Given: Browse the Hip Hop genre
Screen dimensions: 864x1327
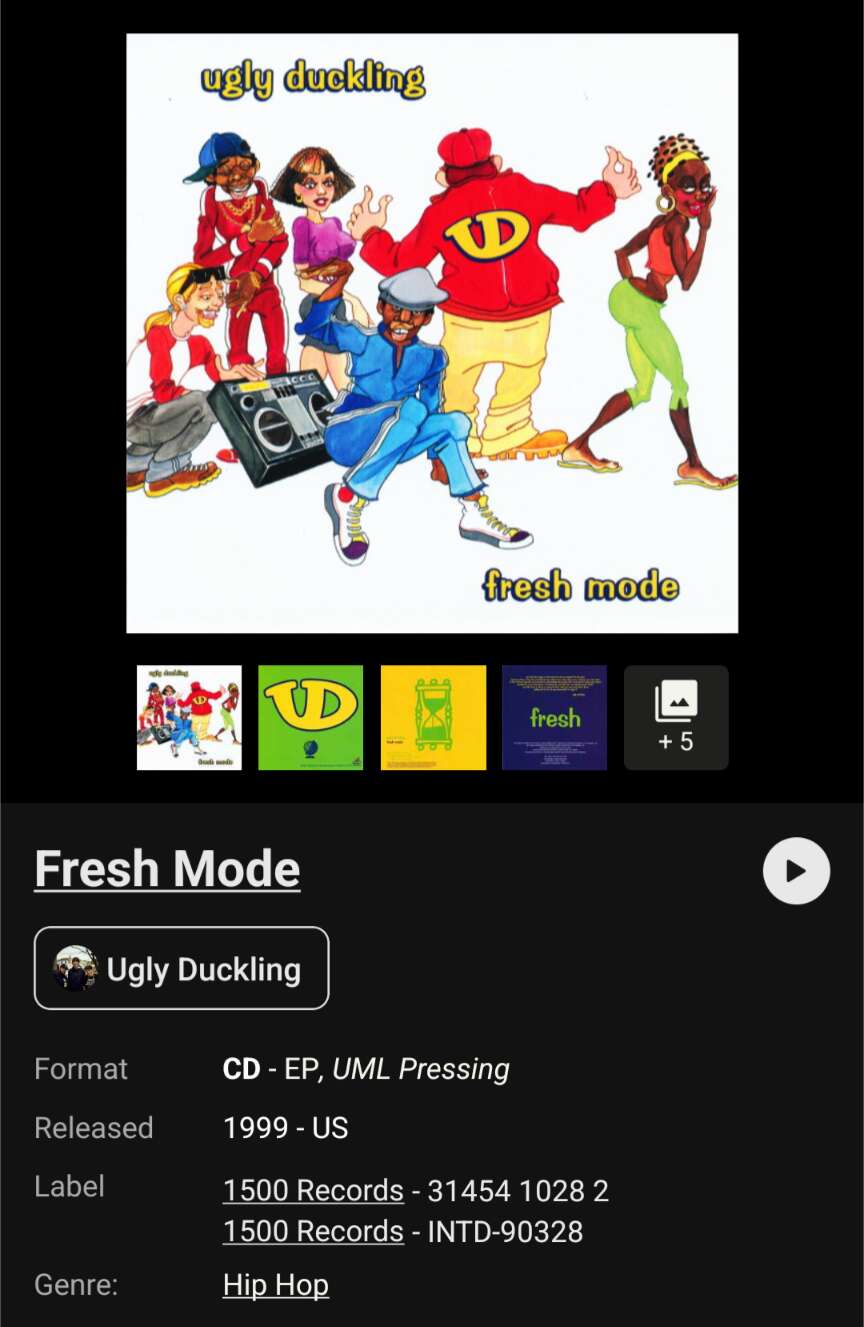Looking at the screenshot, I should point(276,1285).
